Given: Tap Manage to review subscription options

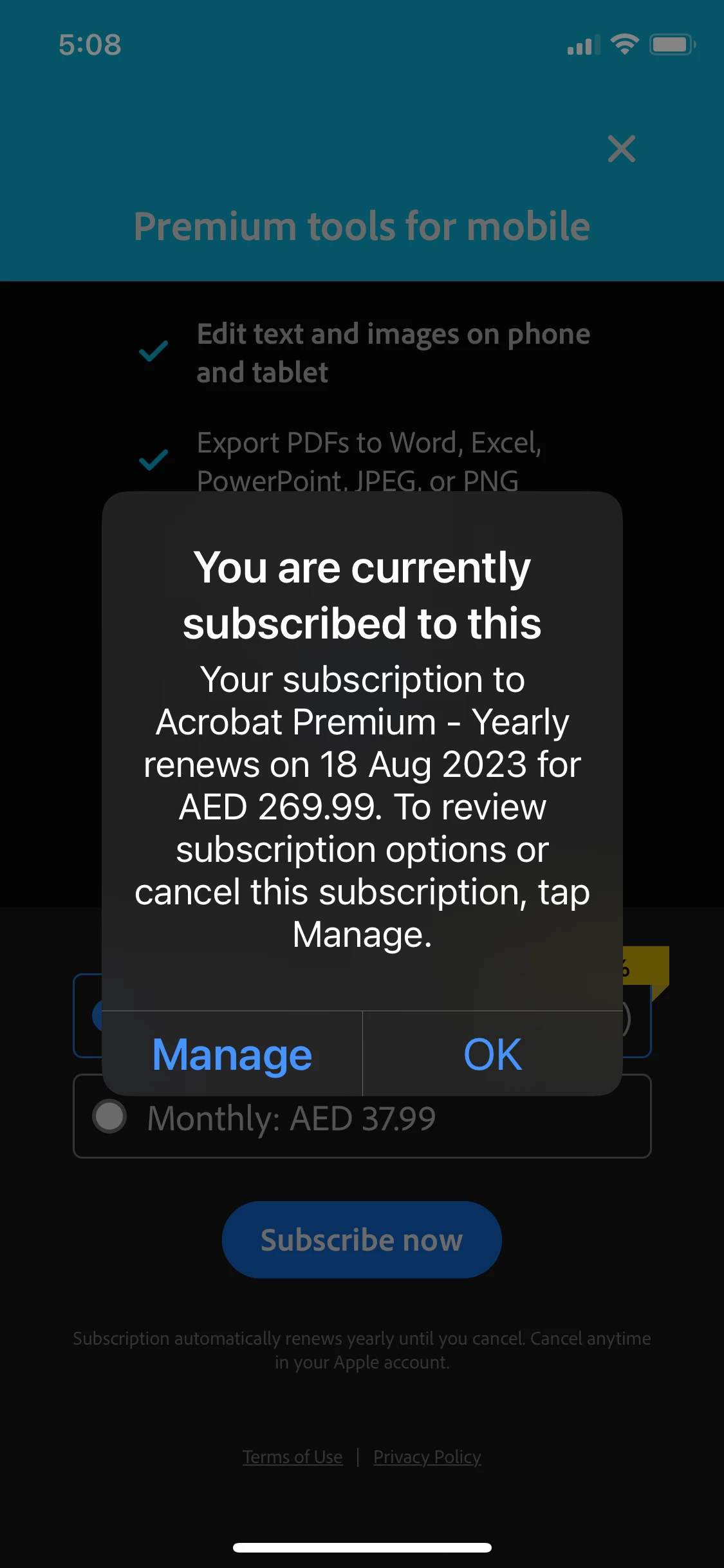Looking at the screenshot, I should point(232,1054).
